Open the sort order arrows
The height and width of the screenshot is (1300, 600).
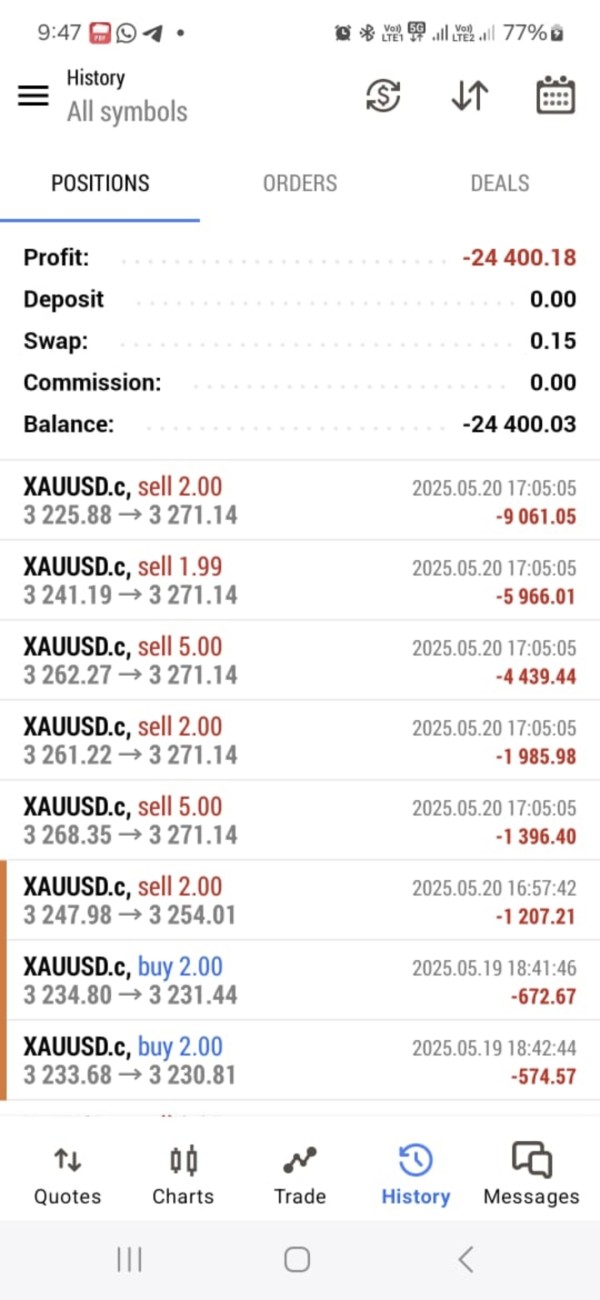click(x=469, y=96)
